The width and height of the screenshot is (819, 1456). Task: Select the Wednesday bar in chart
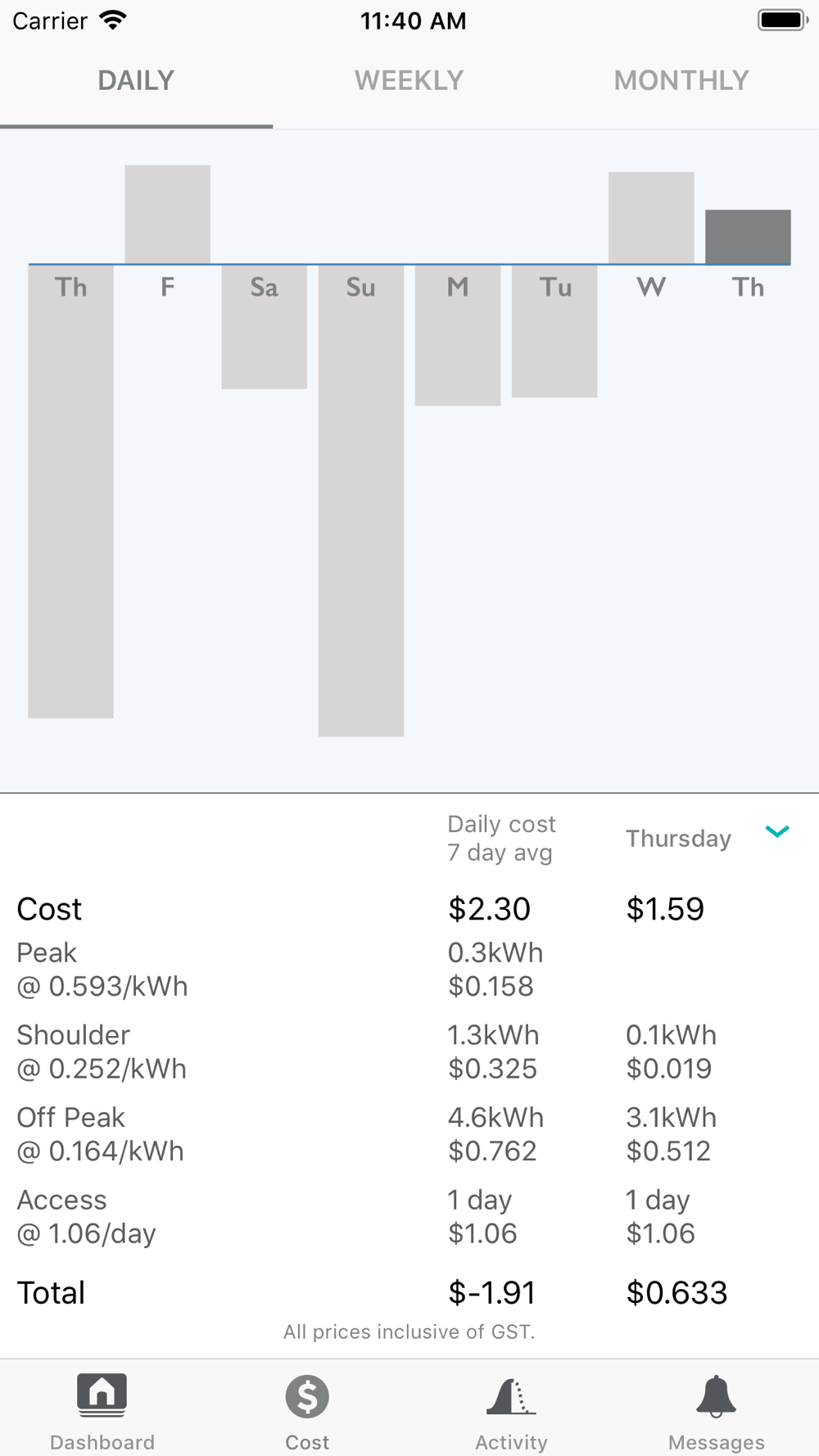[651, 218]
